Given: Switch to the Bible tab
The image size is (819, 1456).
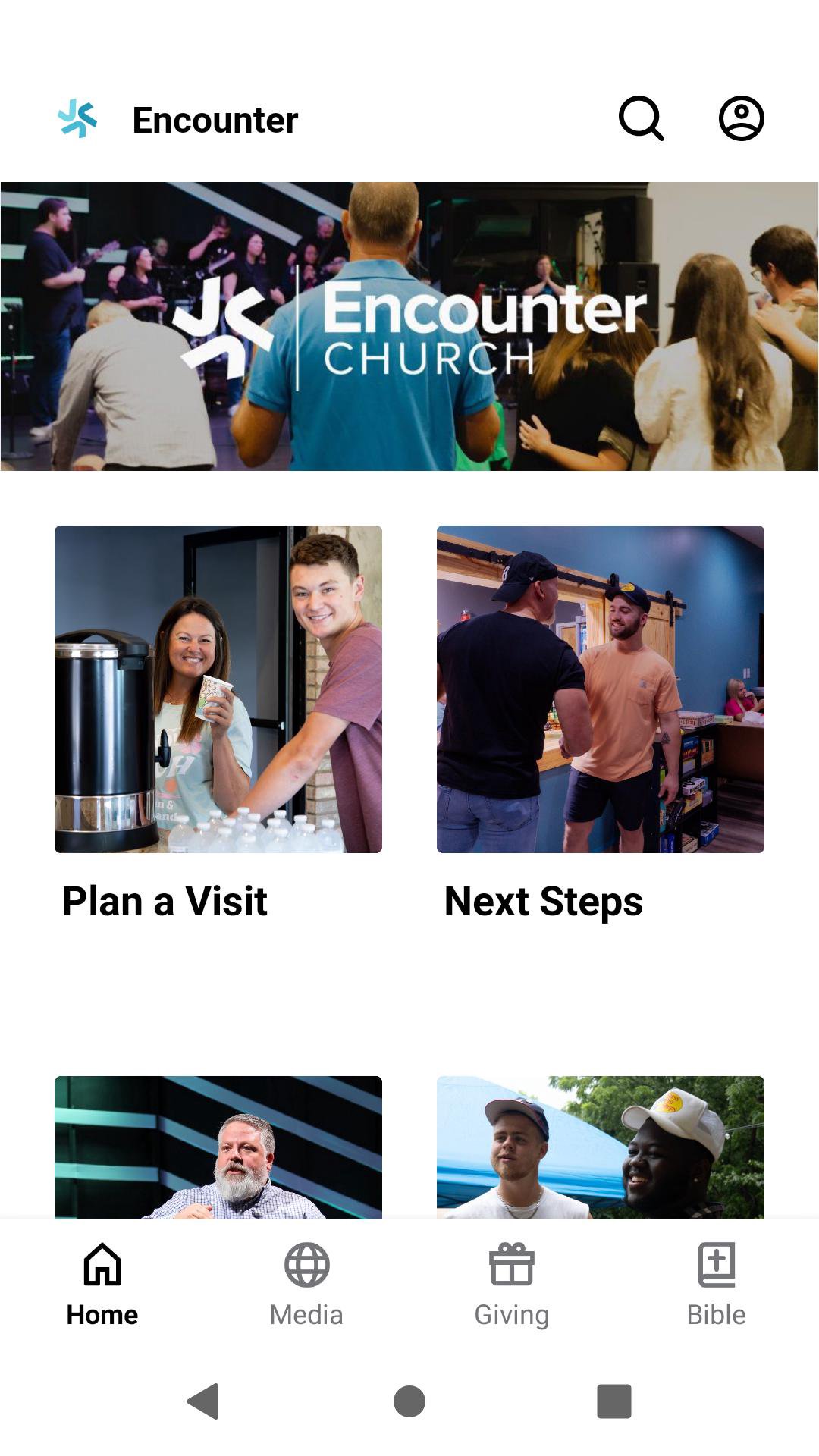Looking at the screenshot, I should point(717,1283).
